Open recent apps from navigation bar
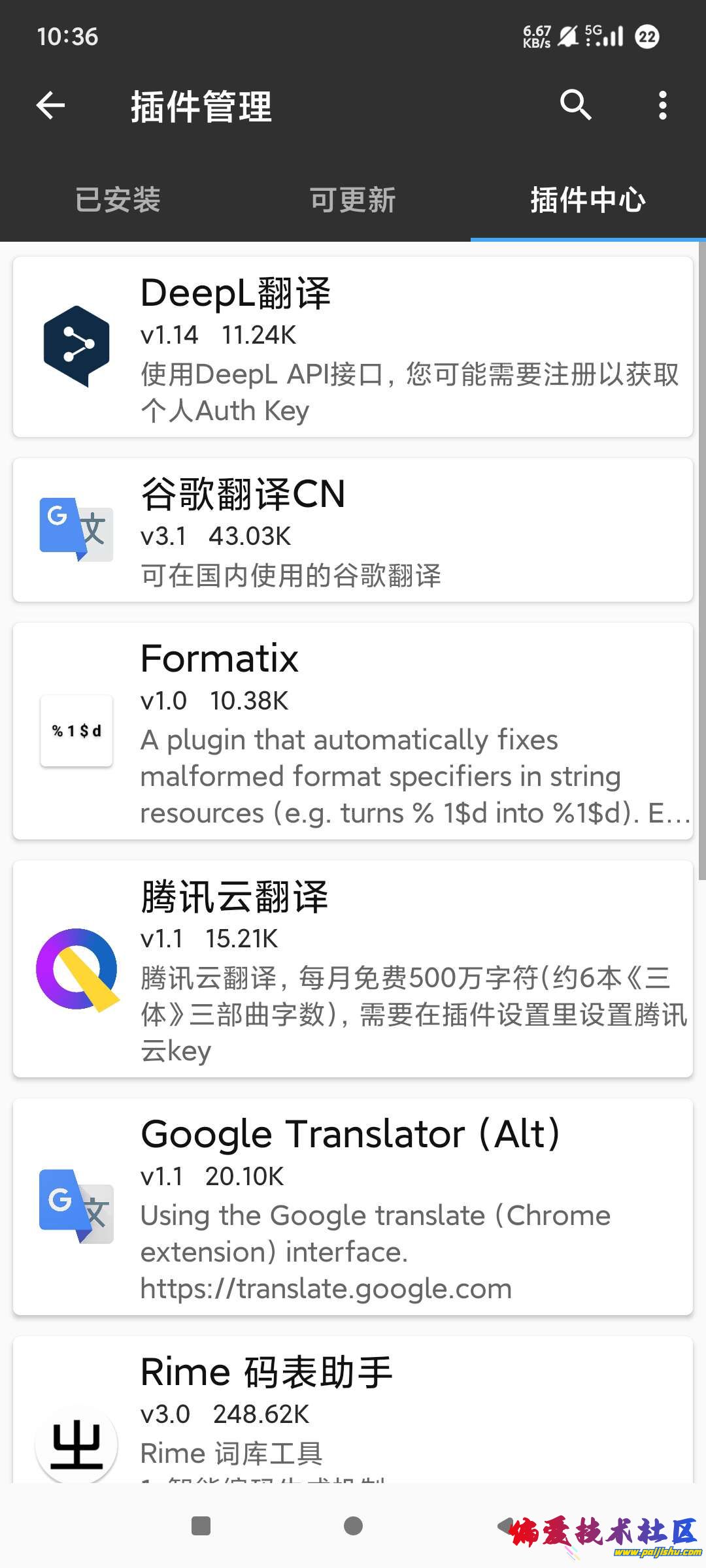This screenshot has height=1568, width=706. click(201, 1526)
